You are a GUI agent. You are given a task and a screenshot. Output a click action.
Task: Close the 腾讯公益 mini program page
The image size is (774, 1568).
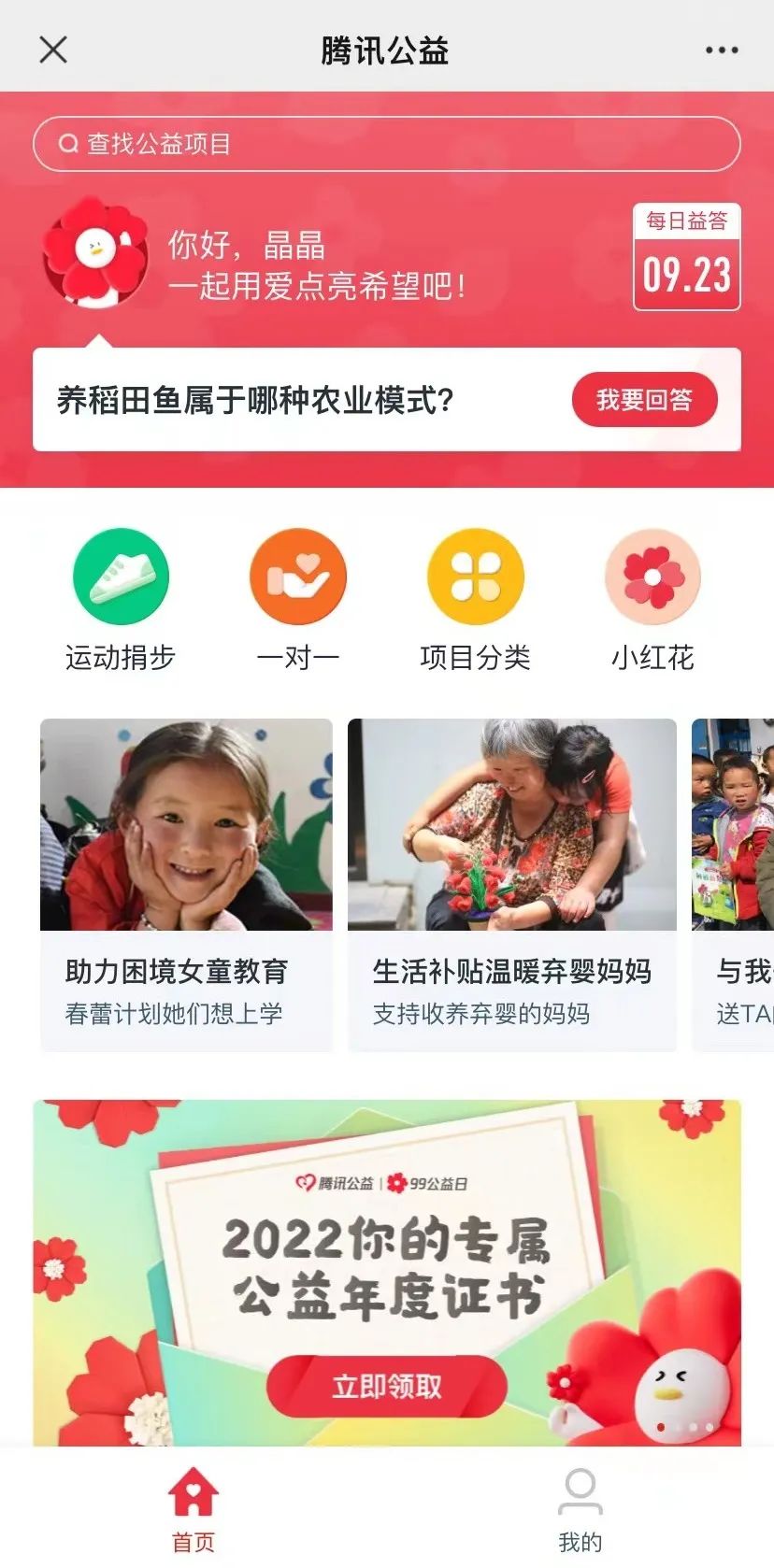tap(53, 50)
